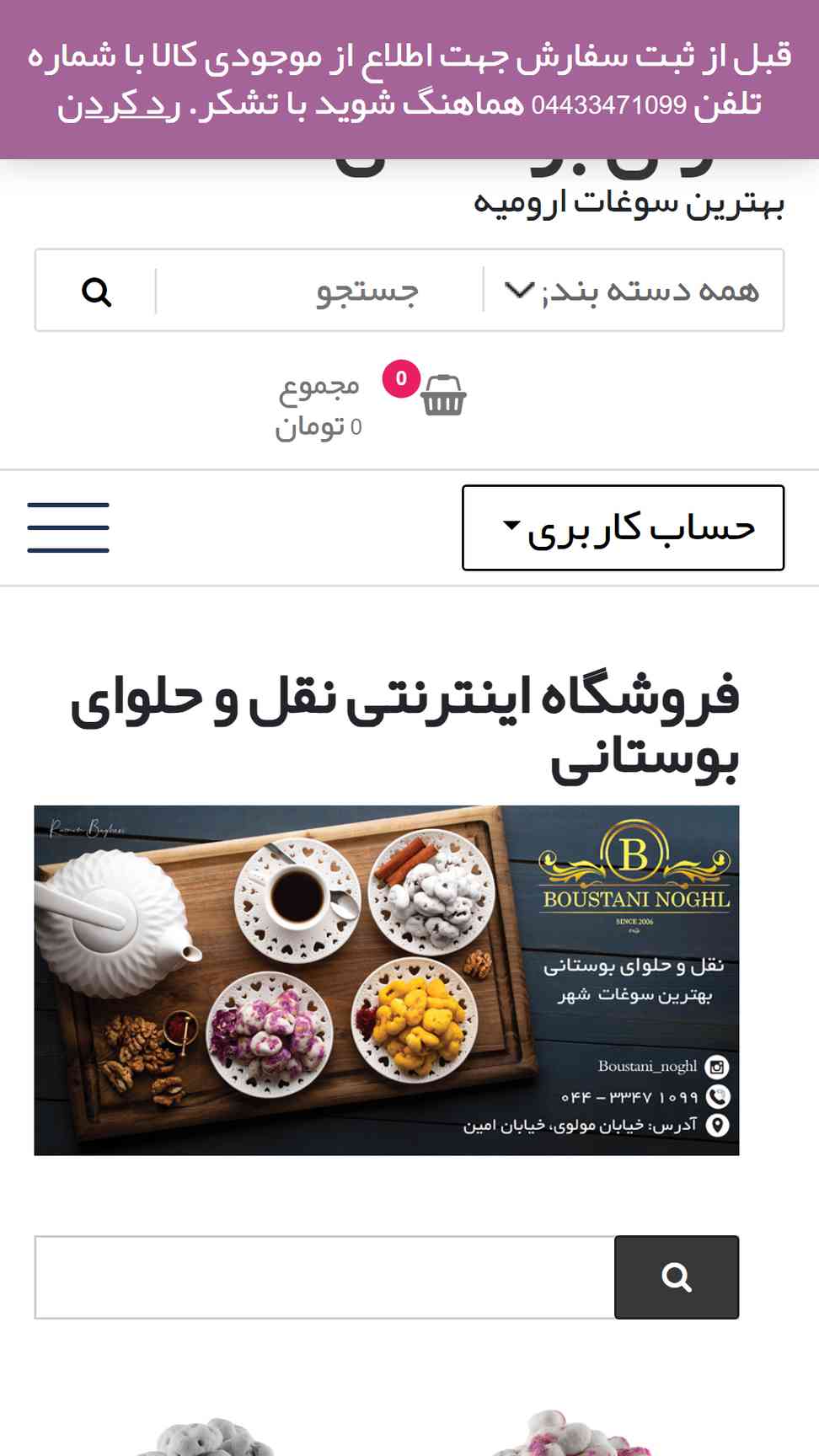Open the Boustani Noghl banner image
Viewport: 819px width, 1456px height.
(387, 980)
